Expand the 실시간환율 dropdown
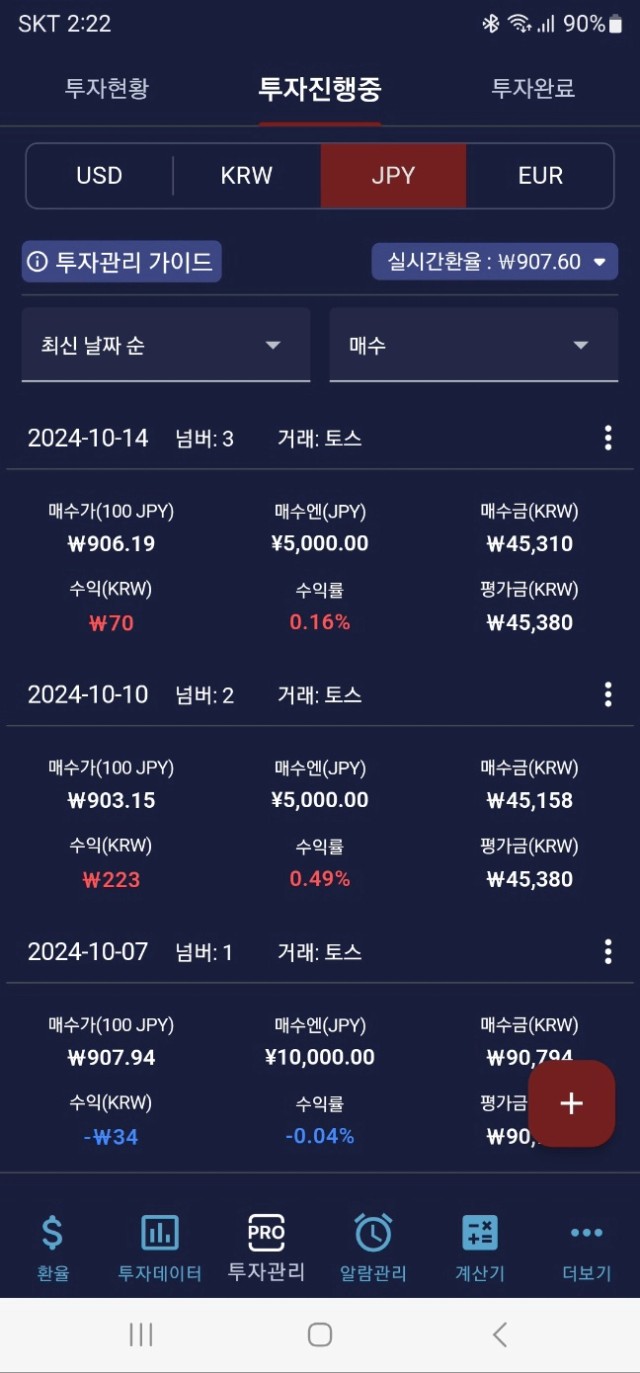Image resolution: width=640 pixels, height=1373 pixels. (495, 262)
